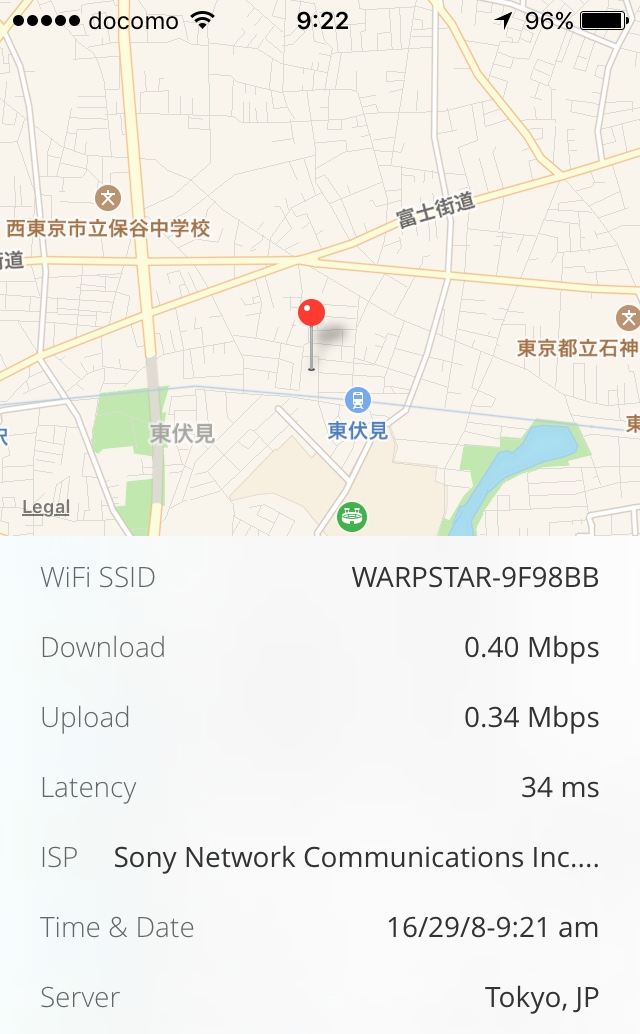Viewport: 640px width, 1034px height.
Task: Tap the 東伏見 train station icon
Action: coord(357,401)
